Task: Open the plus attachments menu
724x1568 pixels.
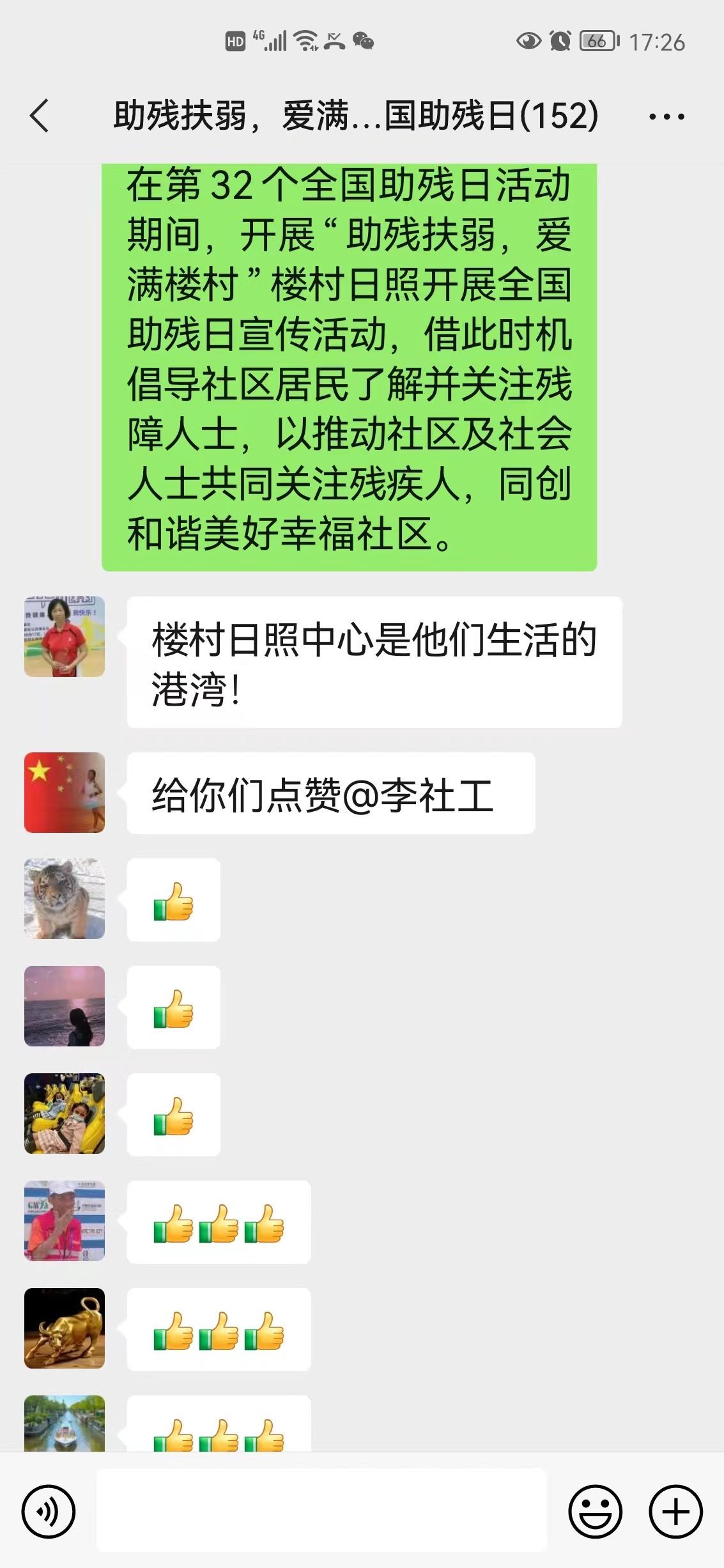Action: [675, 1512]
